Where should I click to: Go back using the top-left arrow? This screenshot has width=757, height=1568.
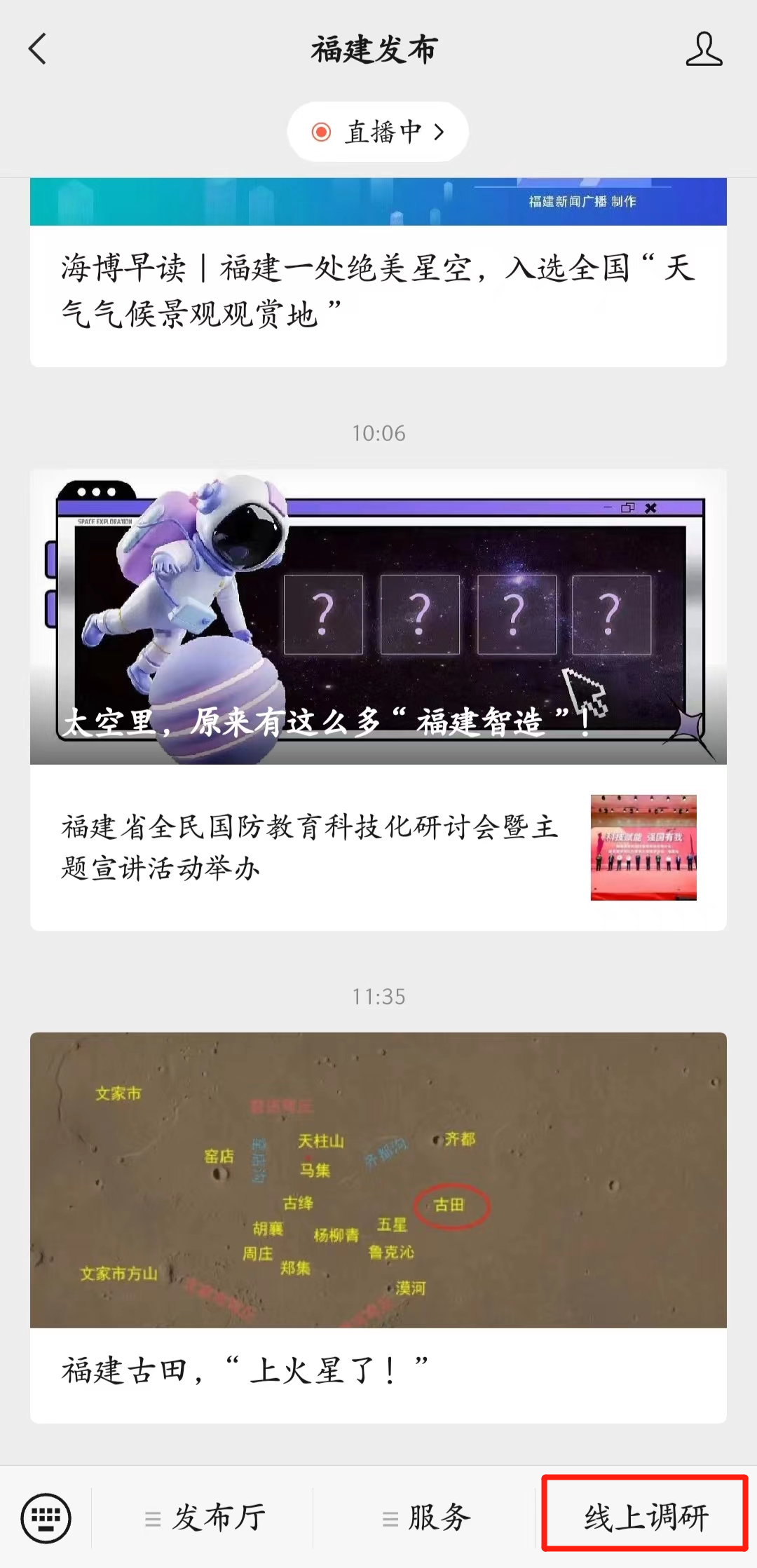(38, 49)
